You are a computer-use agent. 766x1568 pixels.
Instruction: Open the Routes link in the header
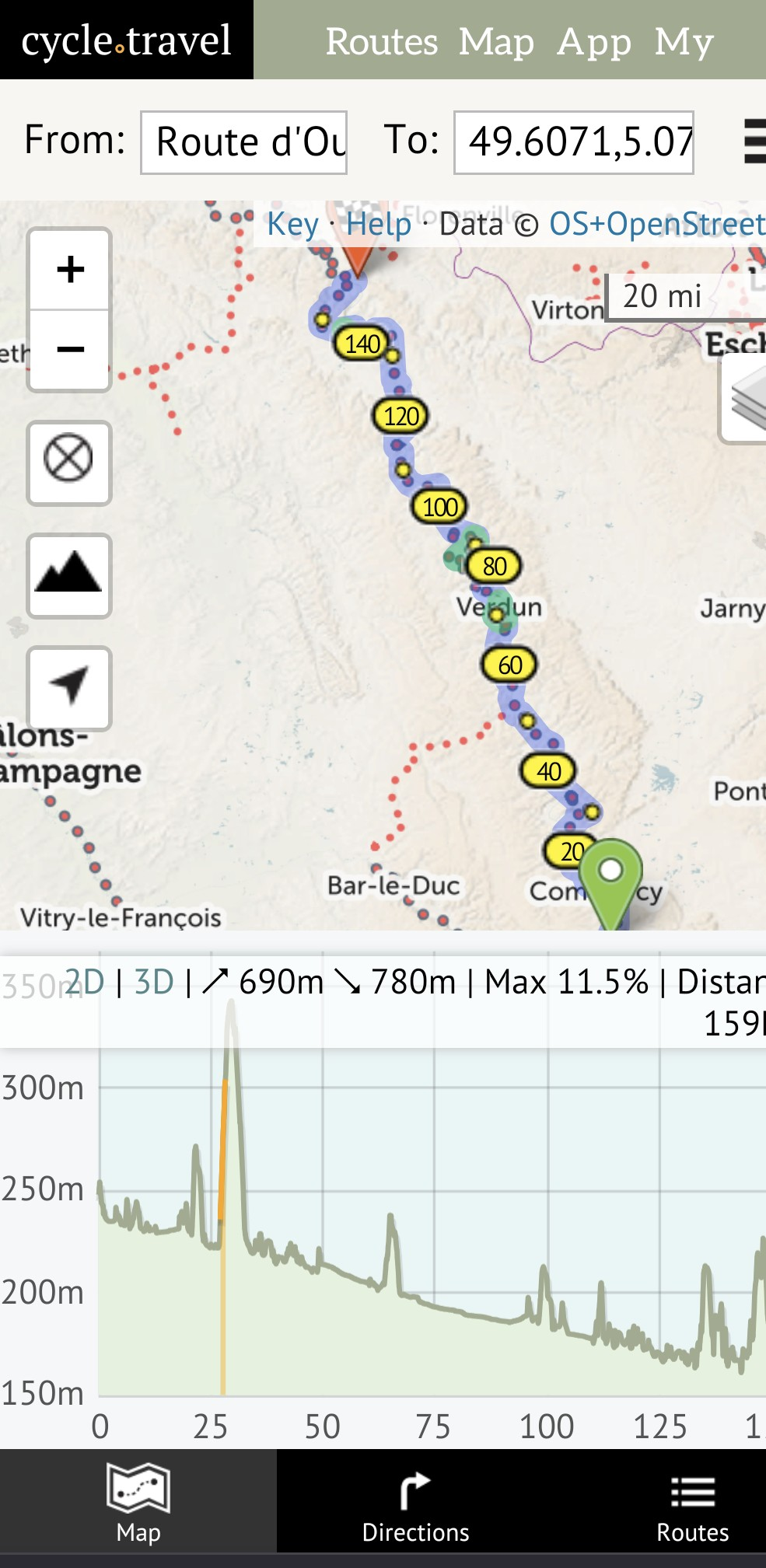click(x=381, y=41)
